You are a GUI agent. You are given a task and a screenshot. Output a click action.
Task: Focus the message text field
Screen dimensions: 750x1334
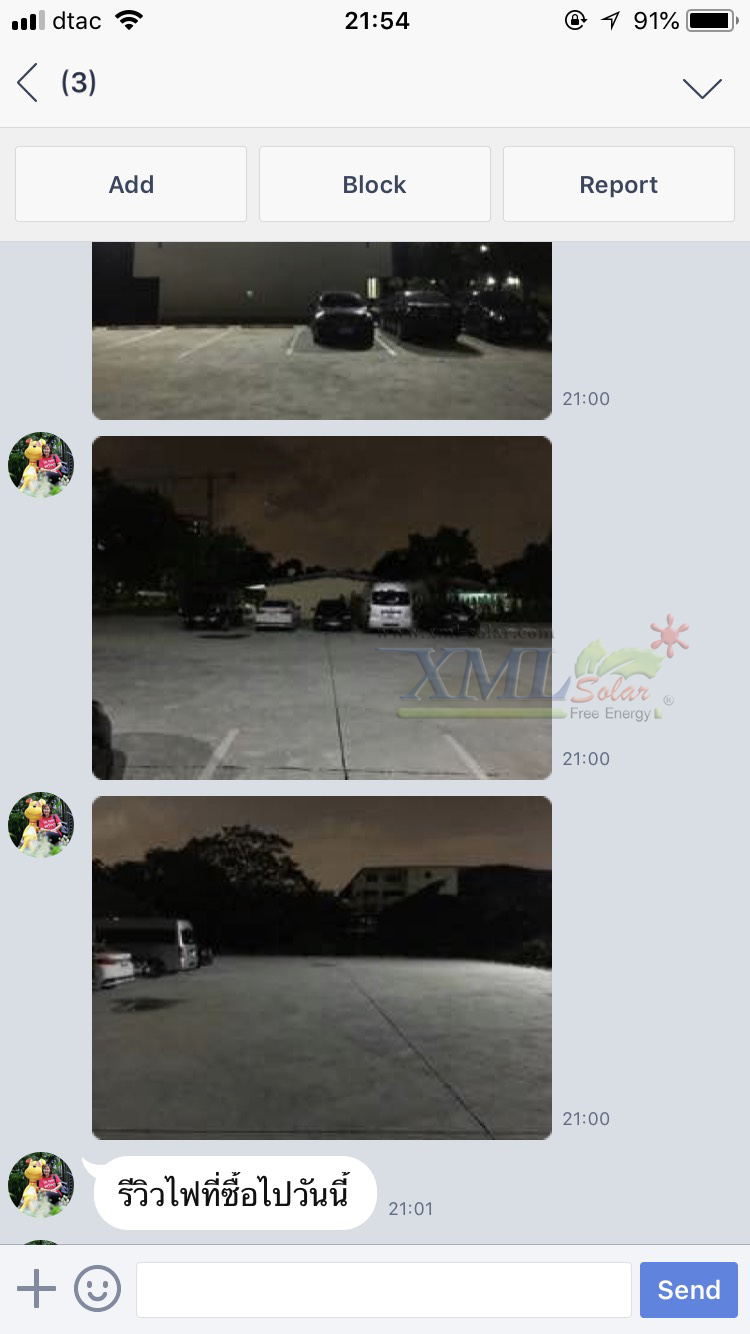(383, 1289)
